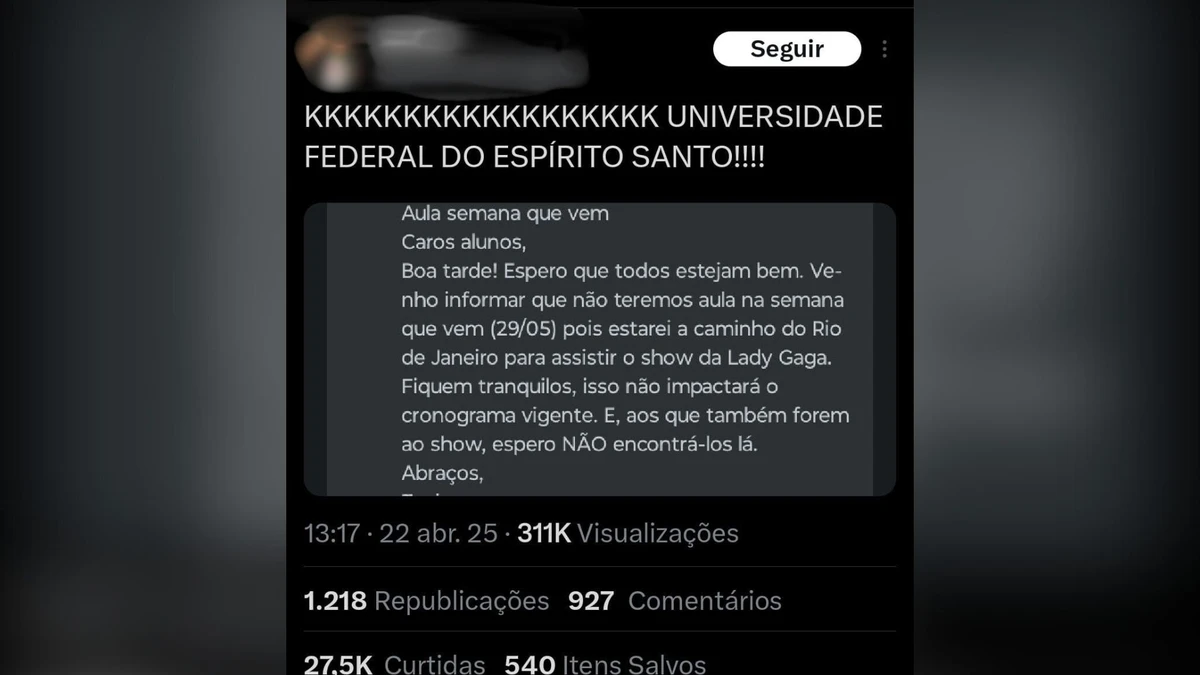Tap the Seguir button

787,49
